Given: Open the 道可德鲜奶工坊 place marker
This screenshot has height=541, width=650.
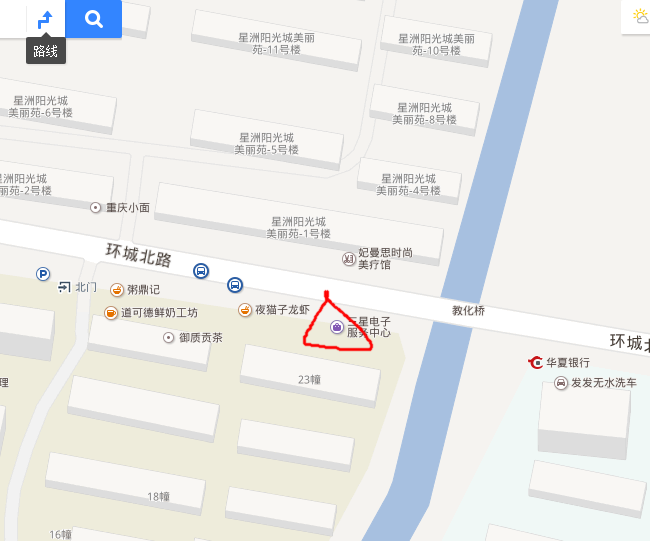Looking at the screenshot, I should [111, 313].
